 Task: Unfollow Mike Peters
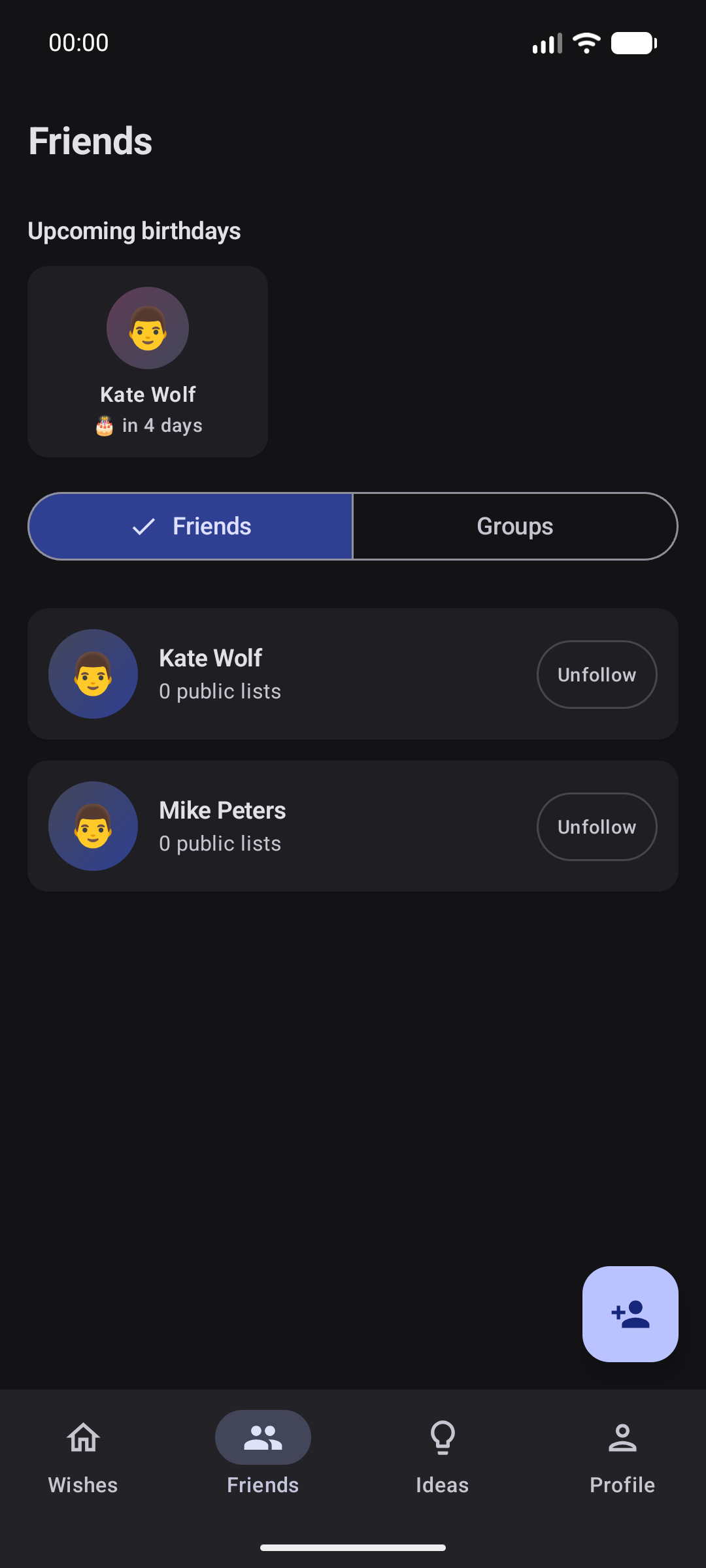(596, 826)
